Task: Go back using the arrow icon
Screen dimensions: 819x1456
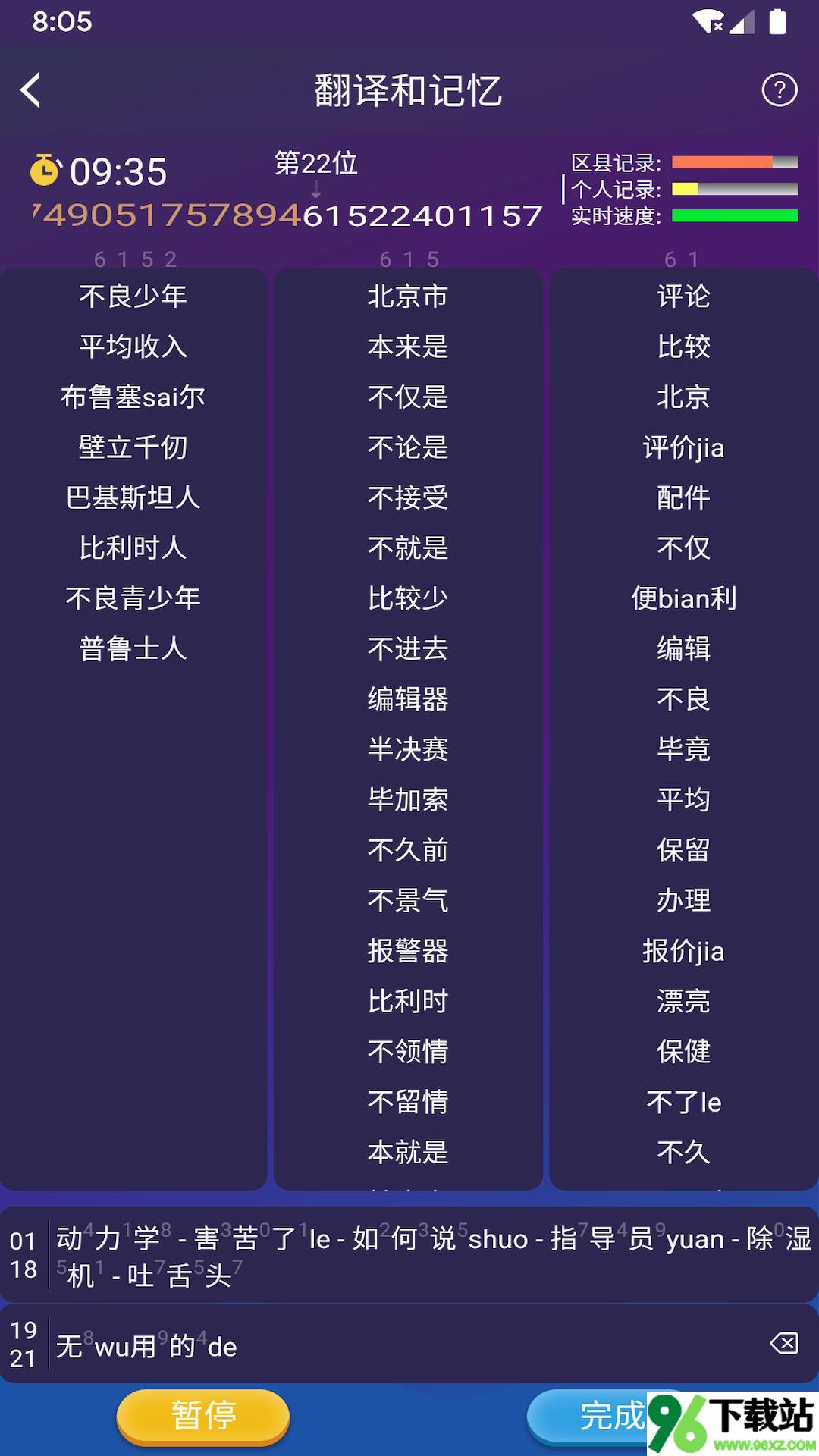Action: [30, 90]
